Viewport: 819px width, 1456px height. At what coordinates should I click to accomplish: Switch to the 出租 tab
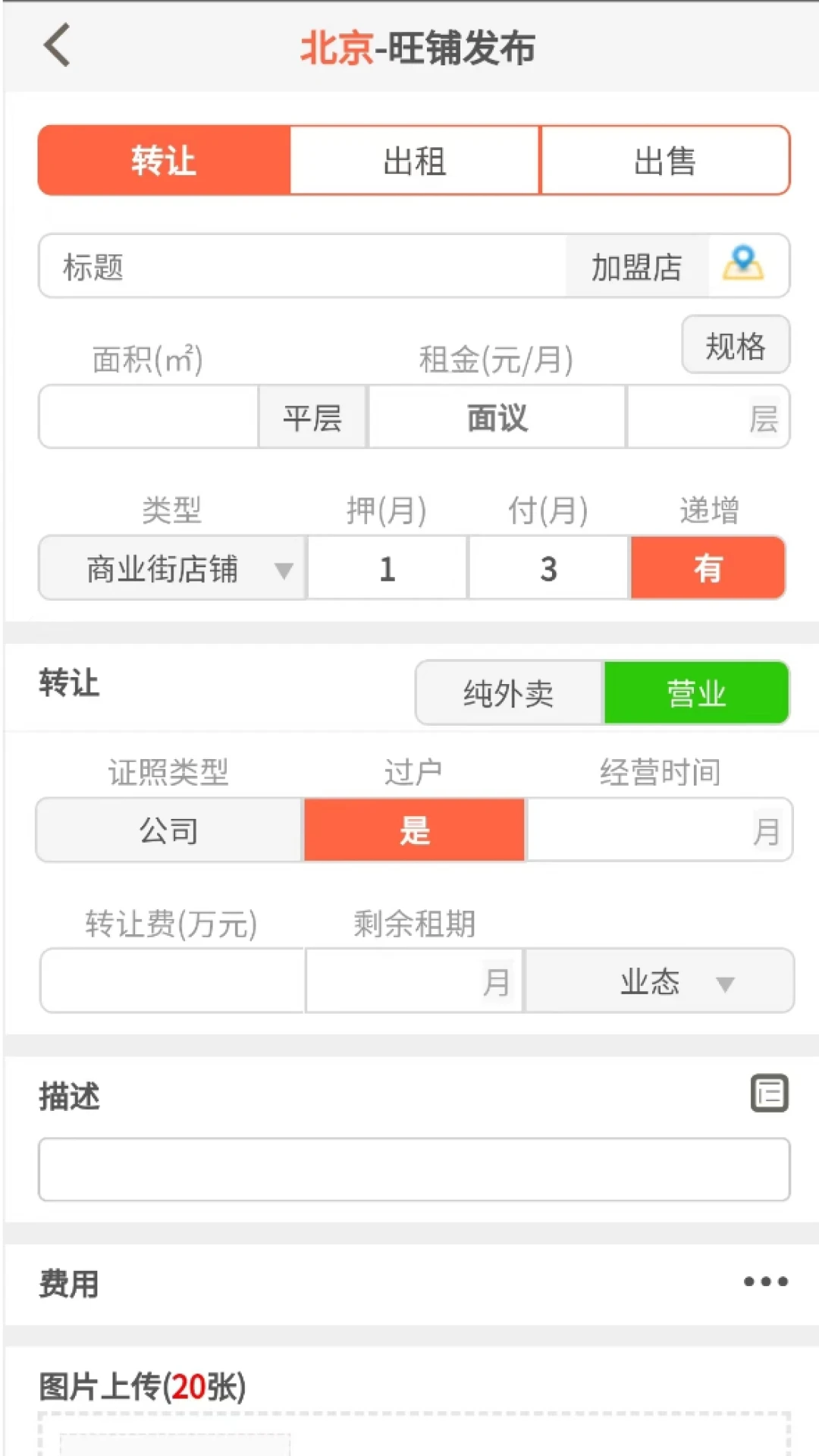click(x=415, y=161)
